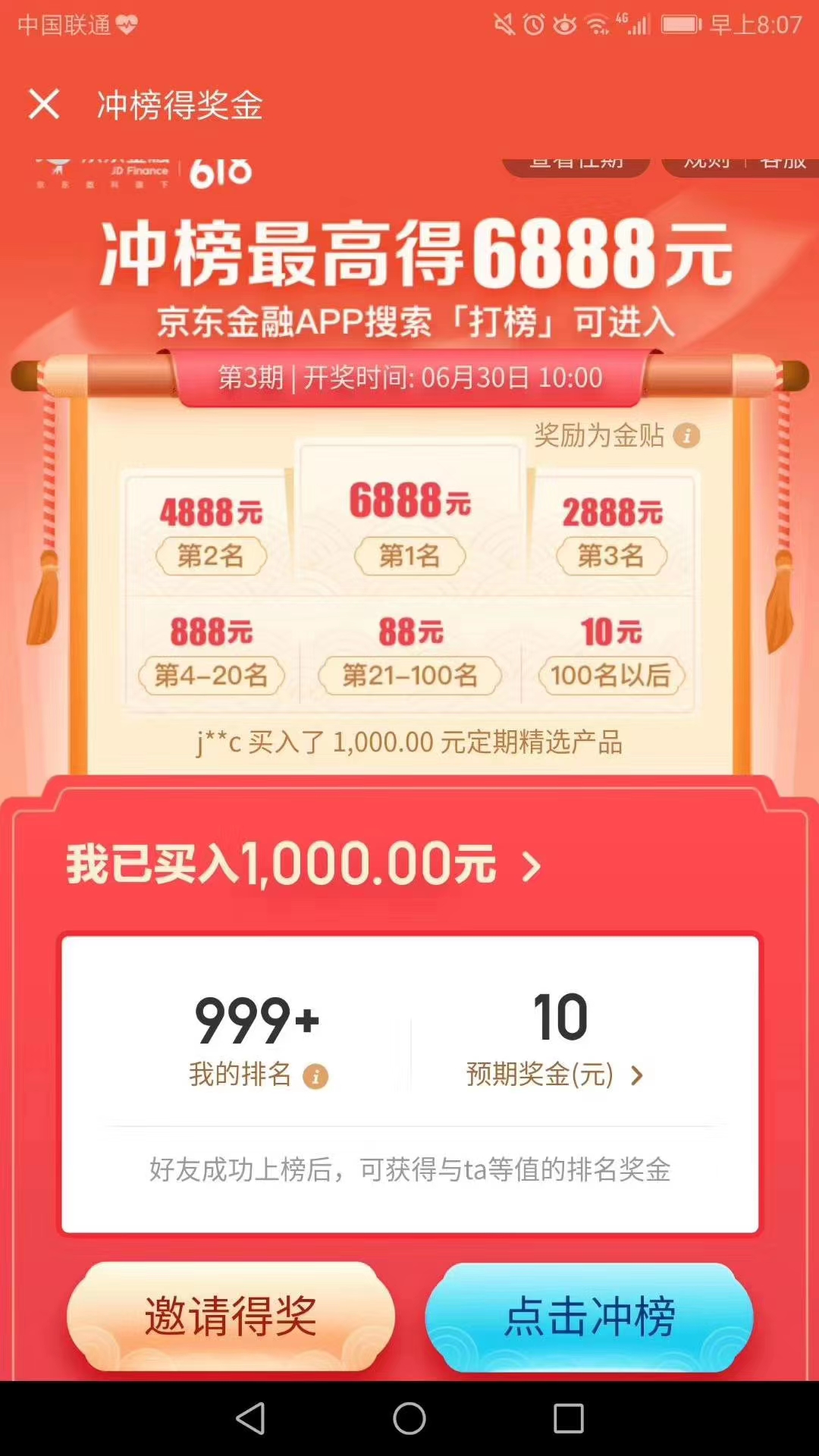Go back with the system back button
Image resolution: width=819 pixels, height=1456 pixels.
click(x=250, y=1418)
